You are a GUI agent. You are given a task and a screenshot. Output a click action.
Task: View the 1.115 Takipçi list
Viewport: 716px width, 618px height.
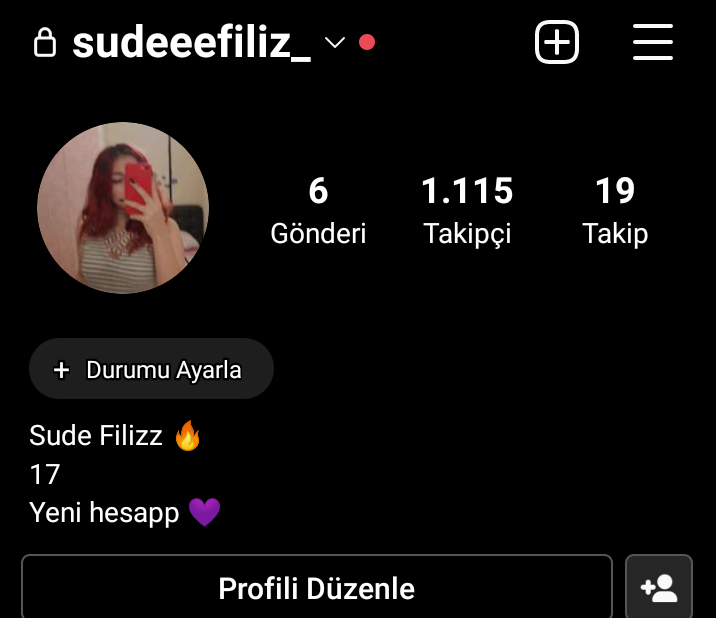click(467, 210)
